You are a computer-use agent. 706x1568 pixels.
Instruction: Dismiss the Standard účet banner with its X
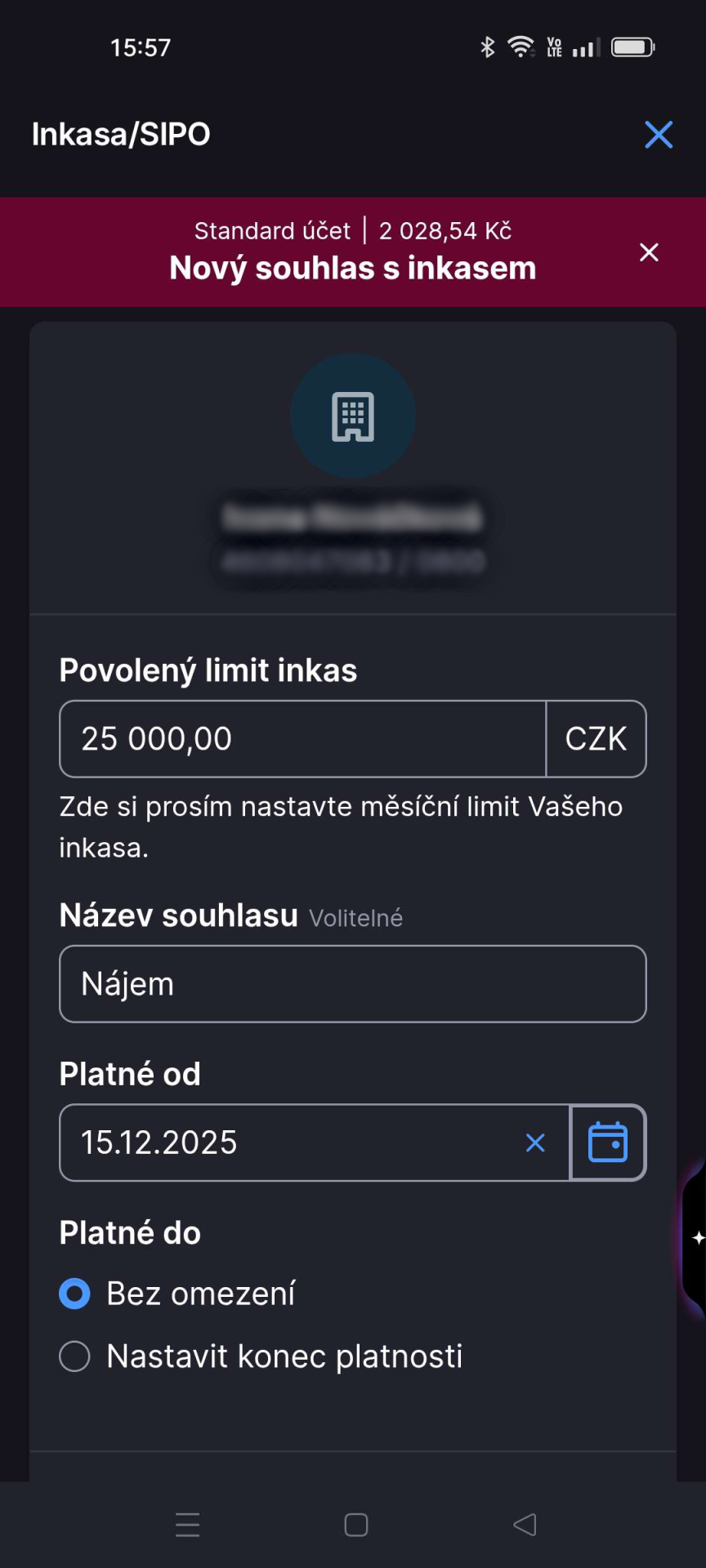tap(648, 252)
